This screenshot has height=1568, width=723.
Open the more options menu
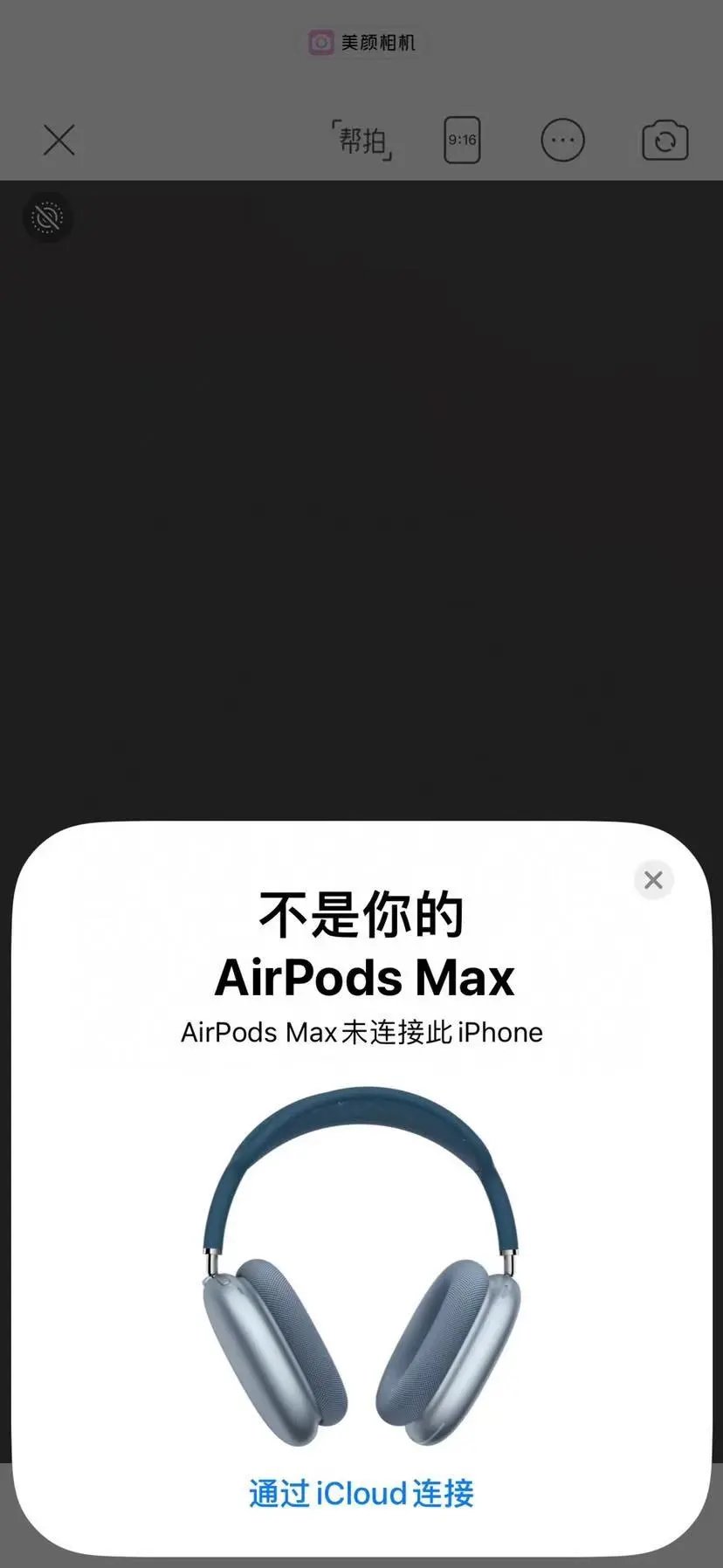tap(562, 140)
